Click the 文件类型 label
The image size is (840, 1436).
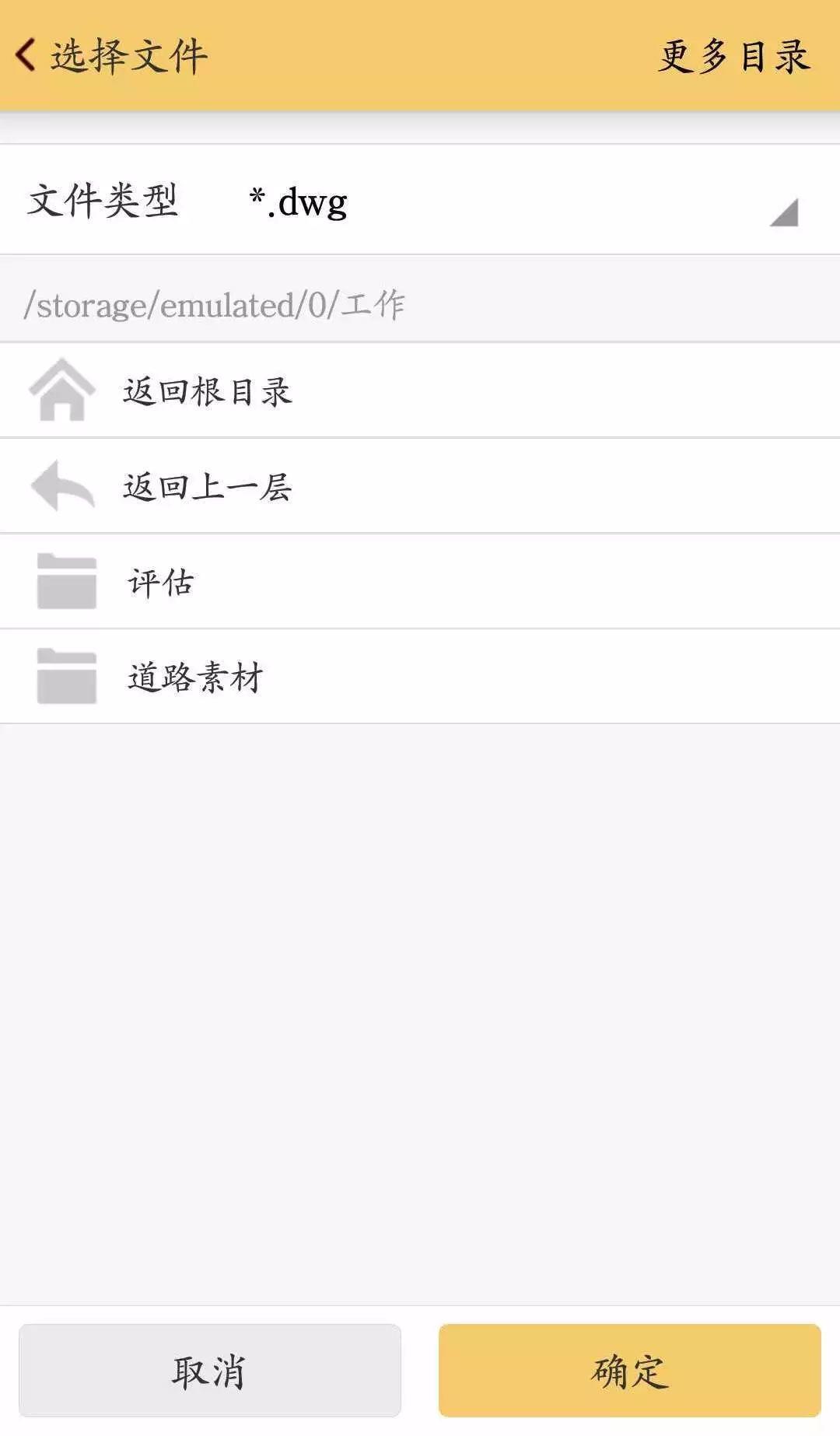tap(103, 202)
